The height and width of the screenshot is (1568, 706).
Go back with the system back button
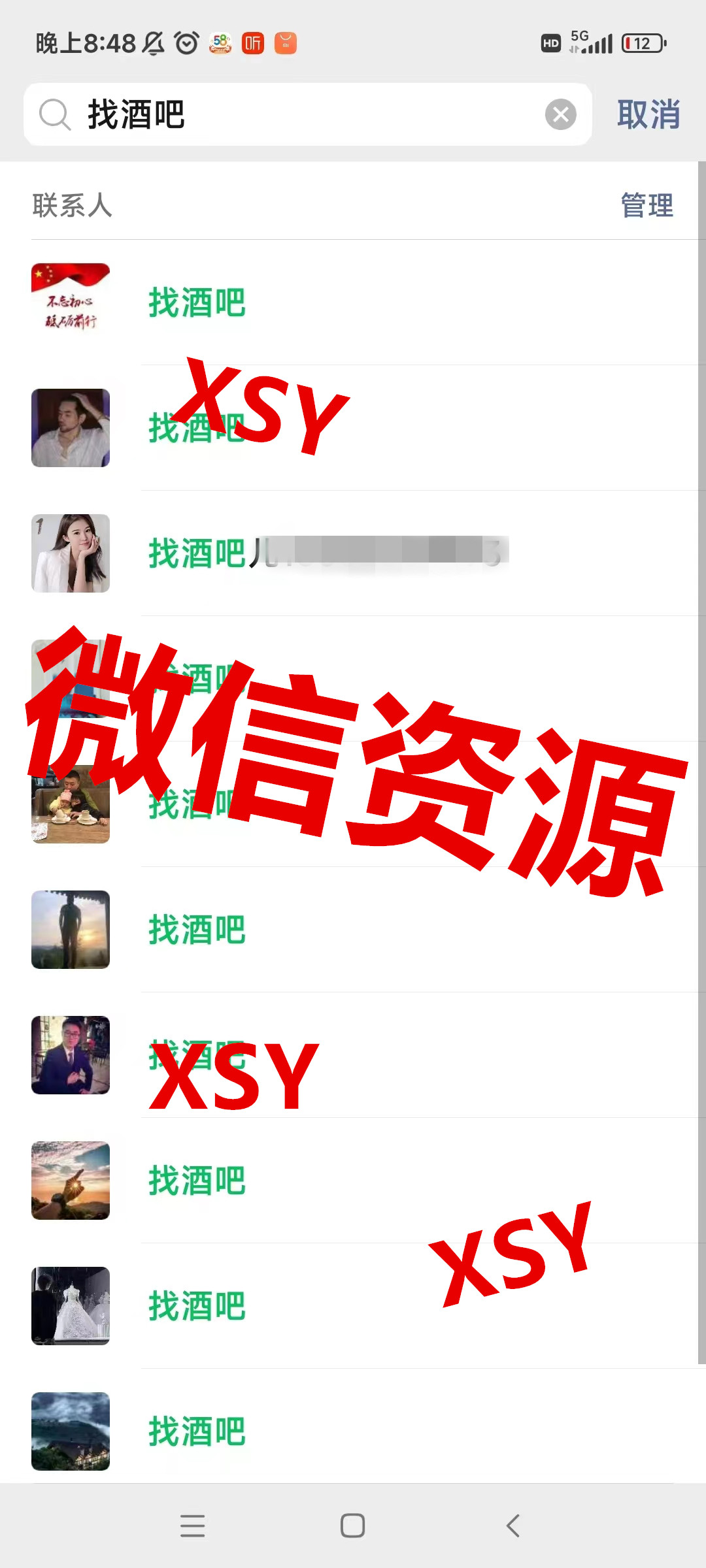(x=513, y=1526)
